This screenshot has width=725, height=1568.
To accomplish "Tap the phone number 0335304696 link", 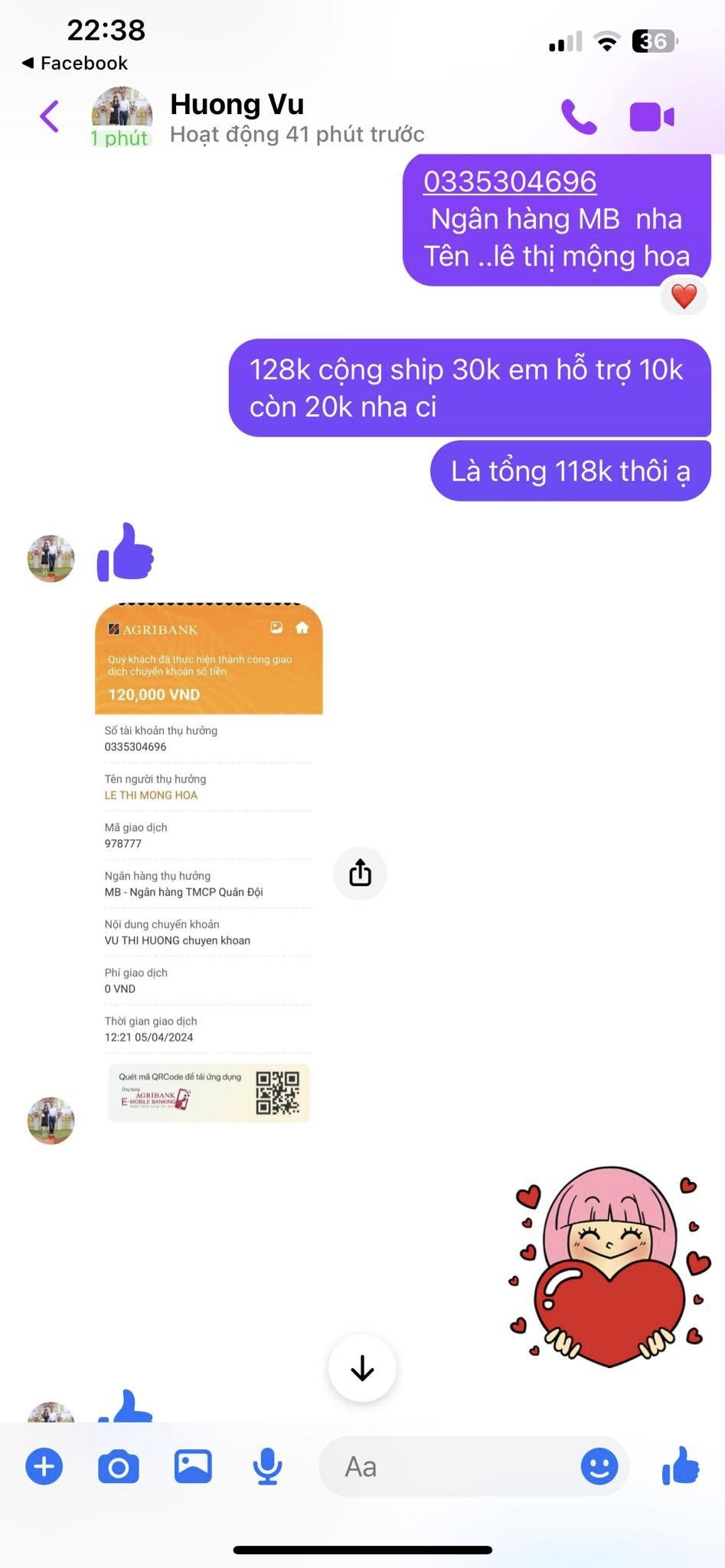I will [510, 181].
